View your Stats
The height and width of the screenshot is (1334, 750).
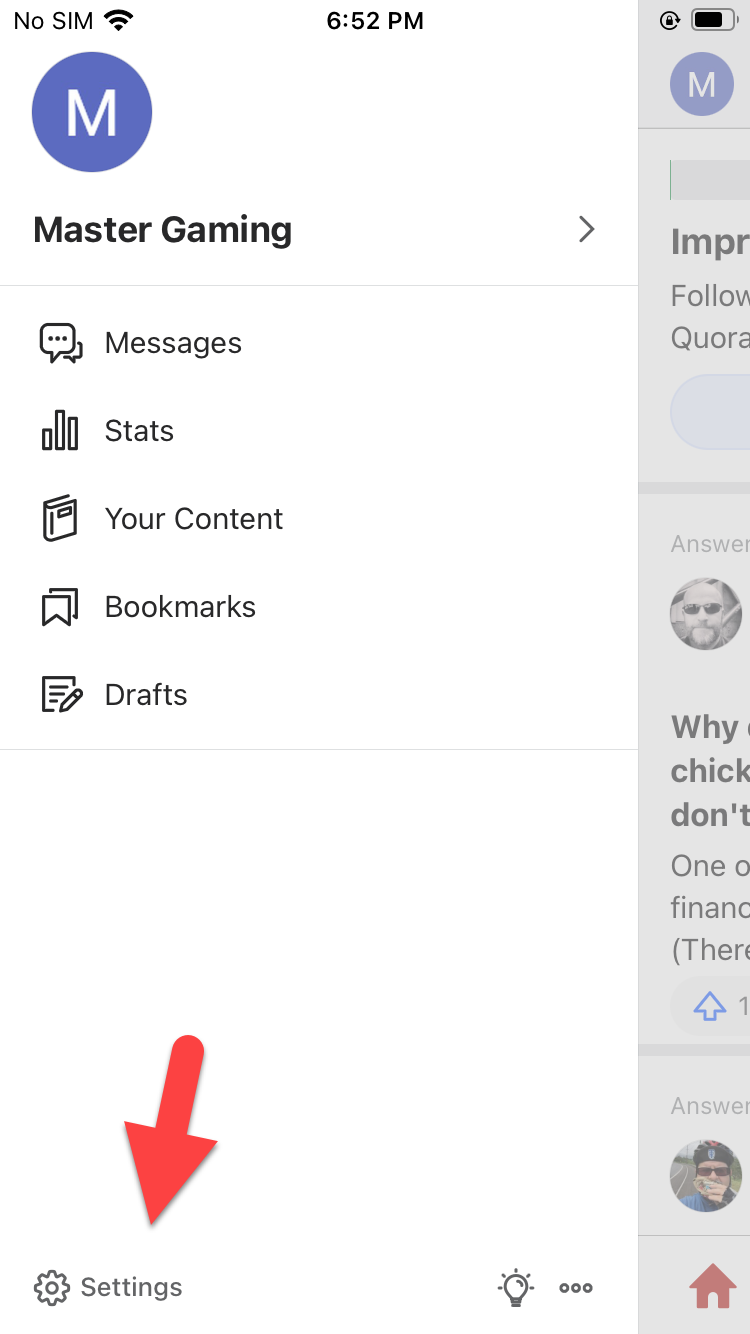tap(138, 431)
